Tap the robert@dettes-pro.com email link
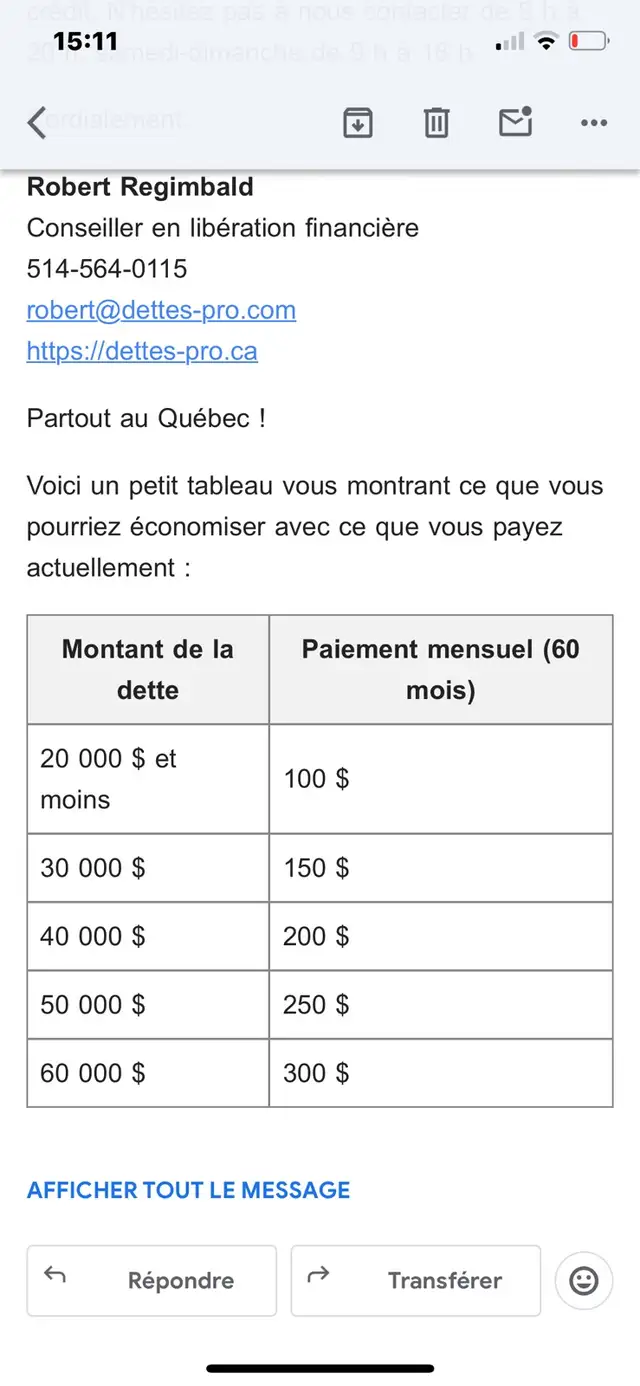Image resolution: width=640 pixels, height=1386 pixels. pos(161,310)
